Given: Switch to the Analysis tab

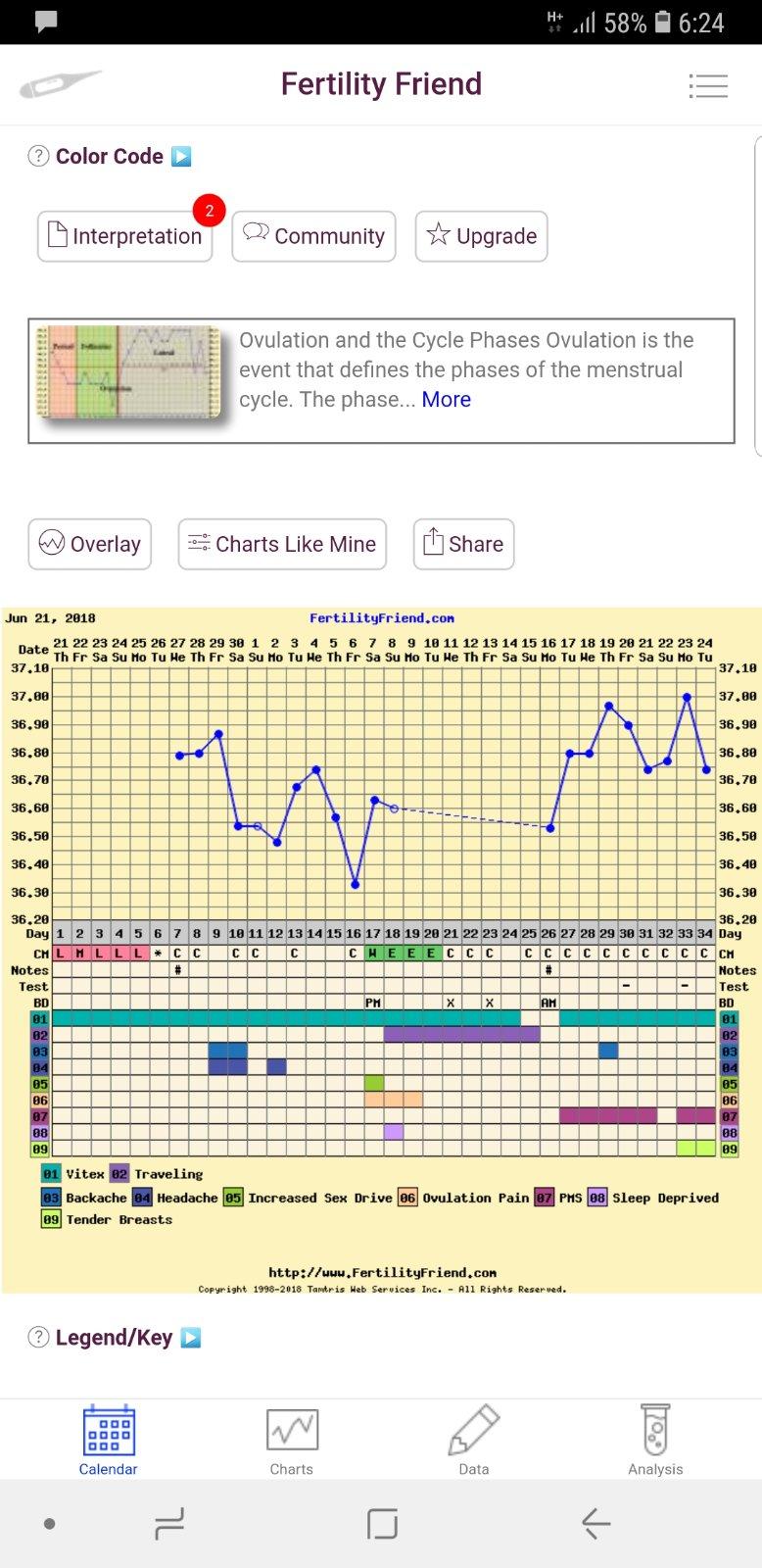Looking at the screenshot, I should [x=655, y=1439].
